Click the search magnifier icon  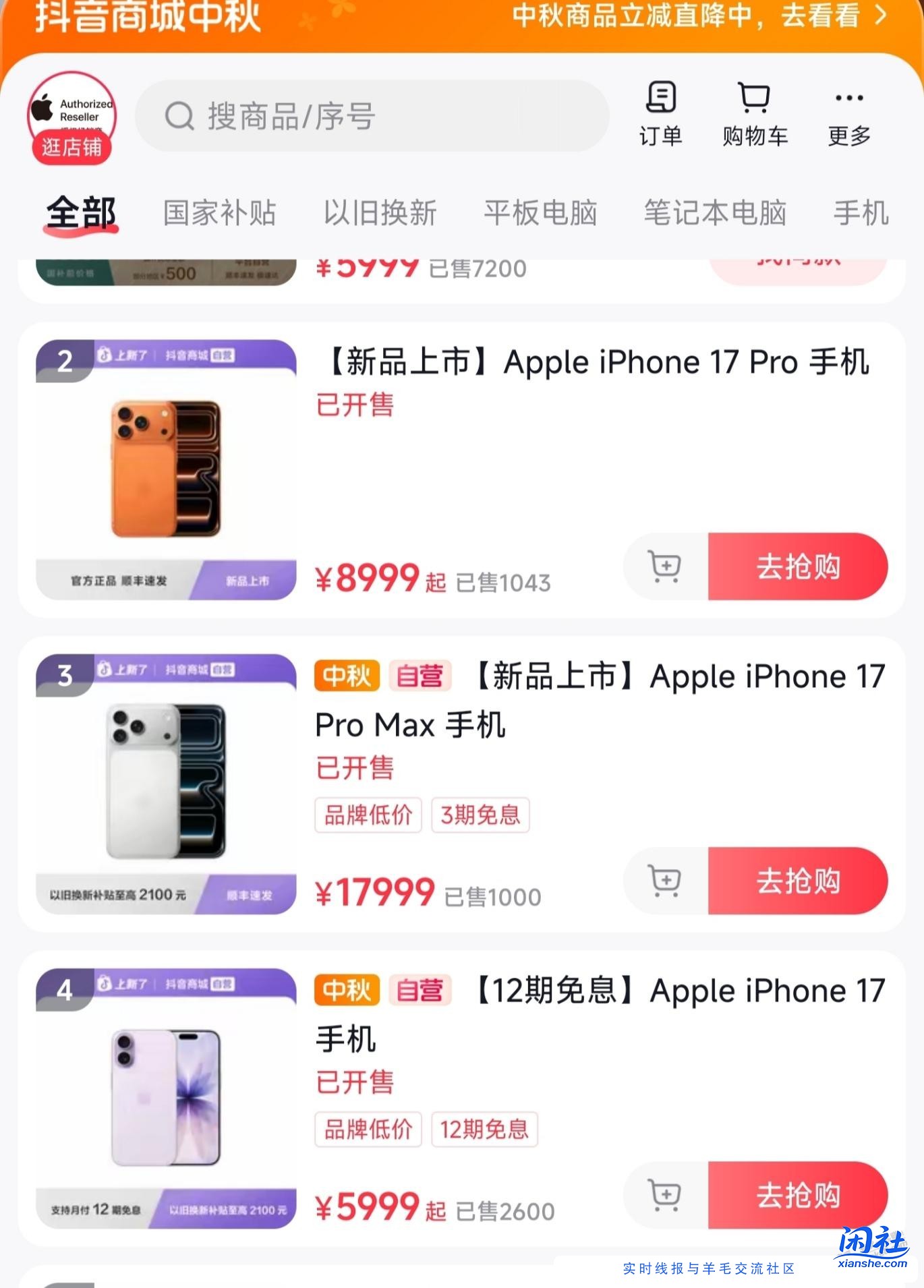[x=179, y=116]
